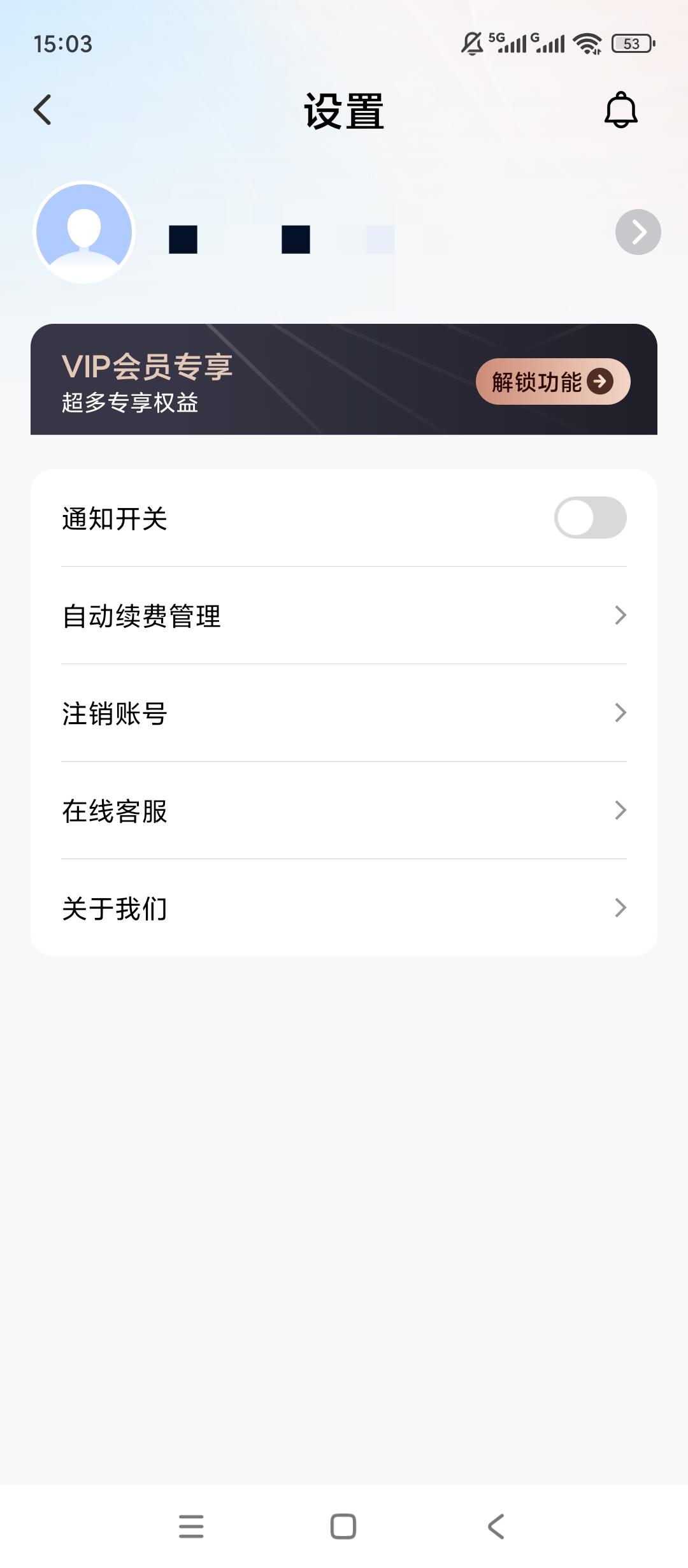
Task: Tap the 解锁功能 button
Action: [x=553, y=381]
